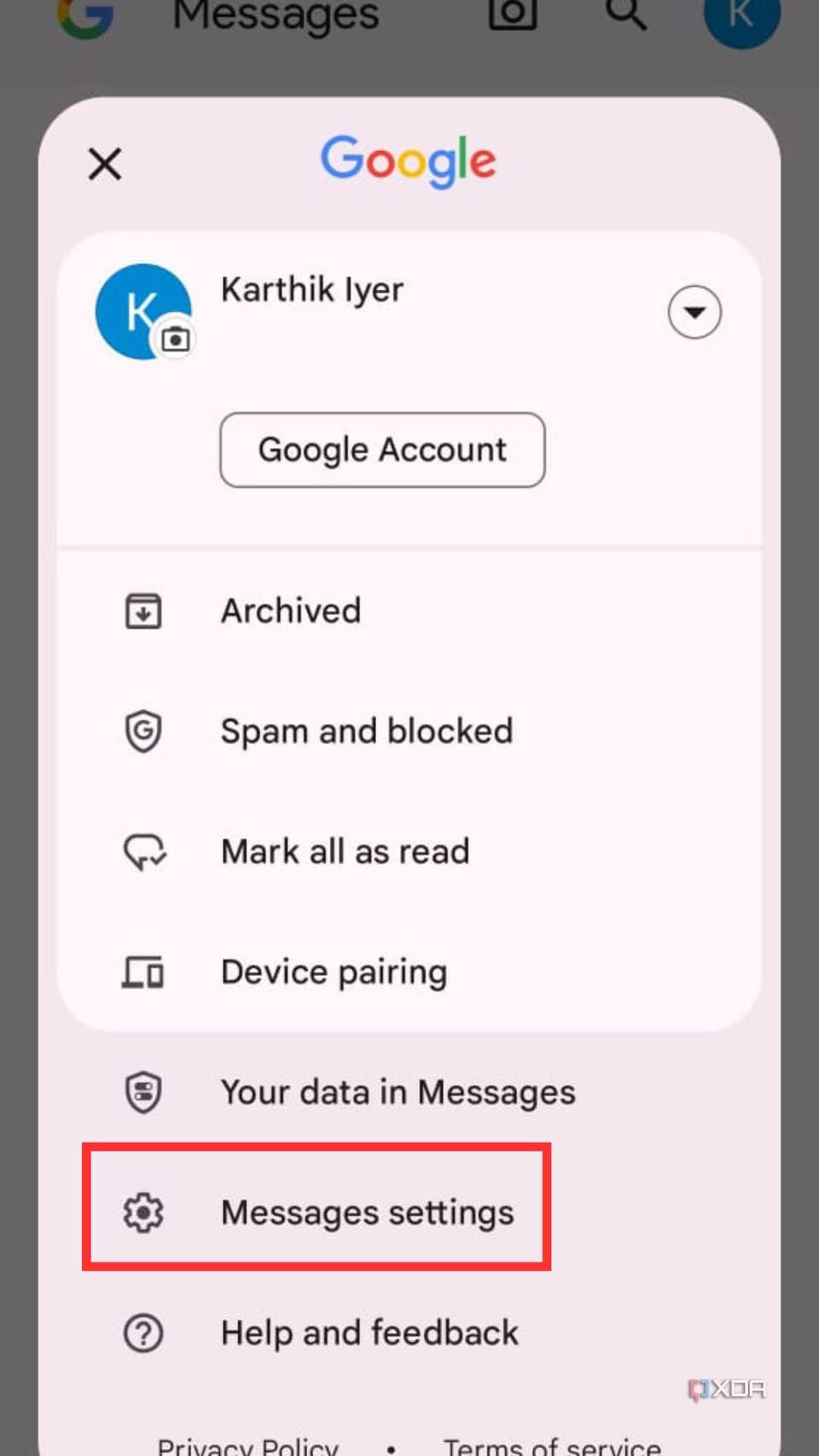This screenshot has height=1456, width=819.
Task: Select Archived from the menu
Action: (x=290, y=611)
